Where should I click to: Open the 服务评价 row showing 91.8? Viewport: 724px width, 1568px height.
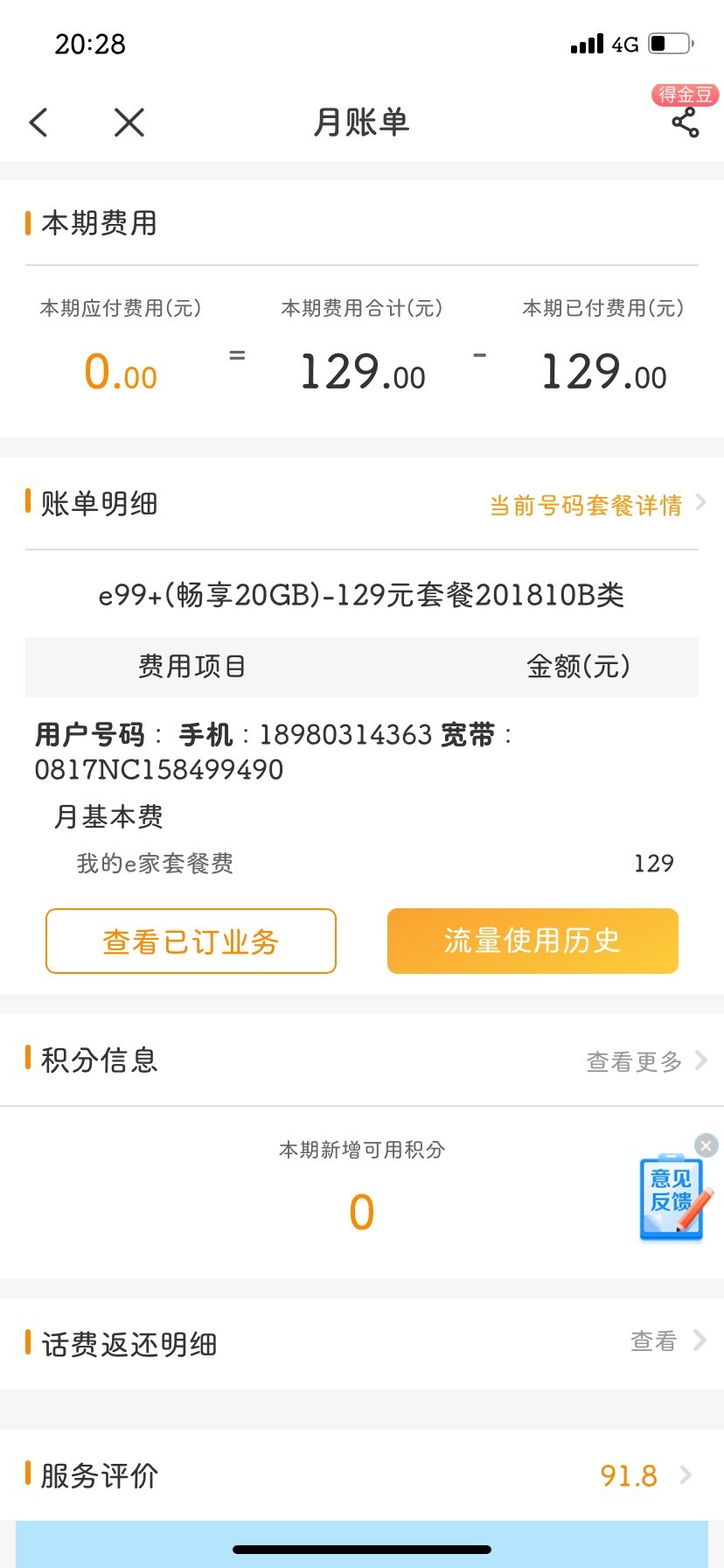(362, 1475)
